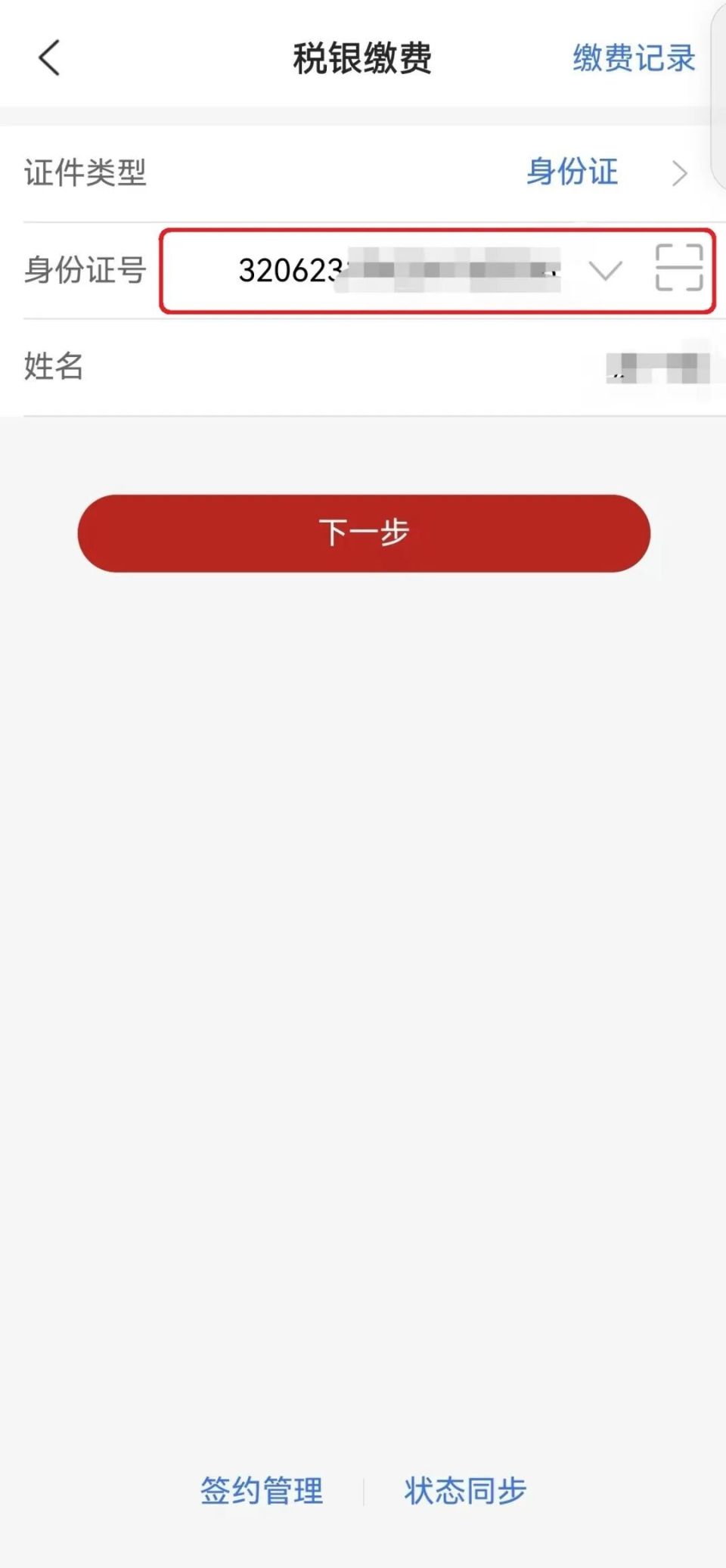The width and height of the screenshot is (726, 1568).
Task: Expand the ID number dropdown arrow
Action: click(x=605, y=270)
